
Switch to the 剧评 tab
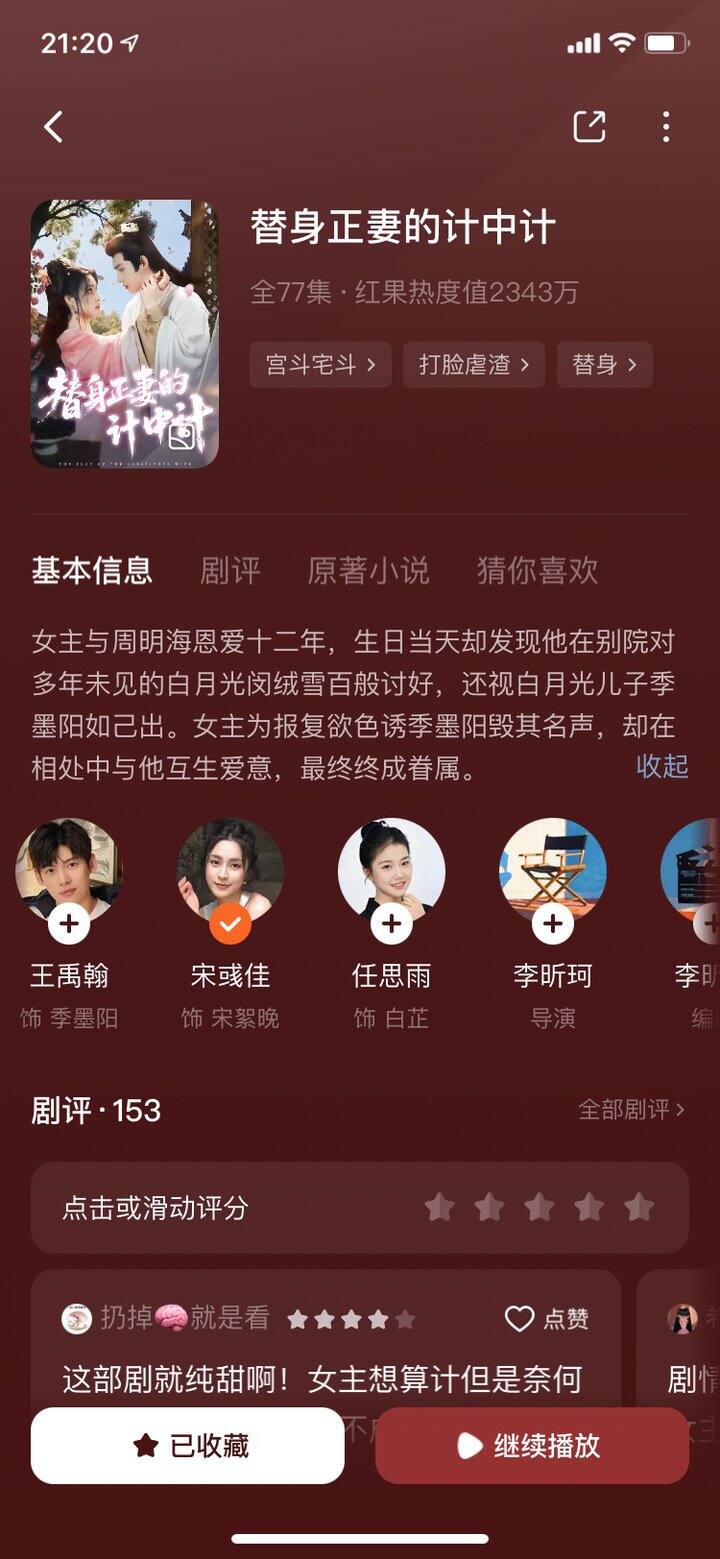(x=230, y=570)
